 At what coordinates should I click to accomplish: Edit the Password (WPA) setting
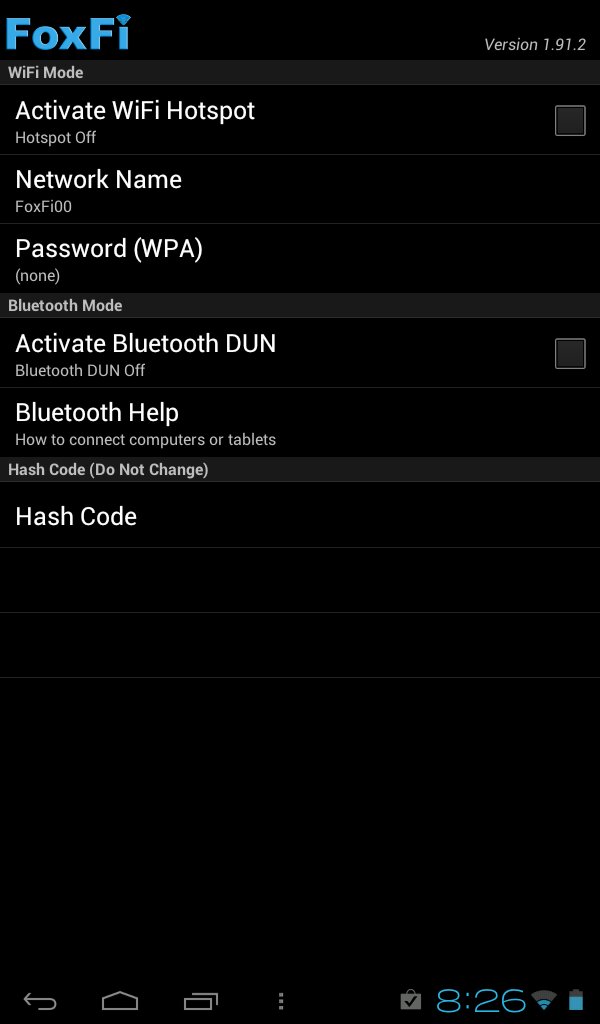pos(300,259)
